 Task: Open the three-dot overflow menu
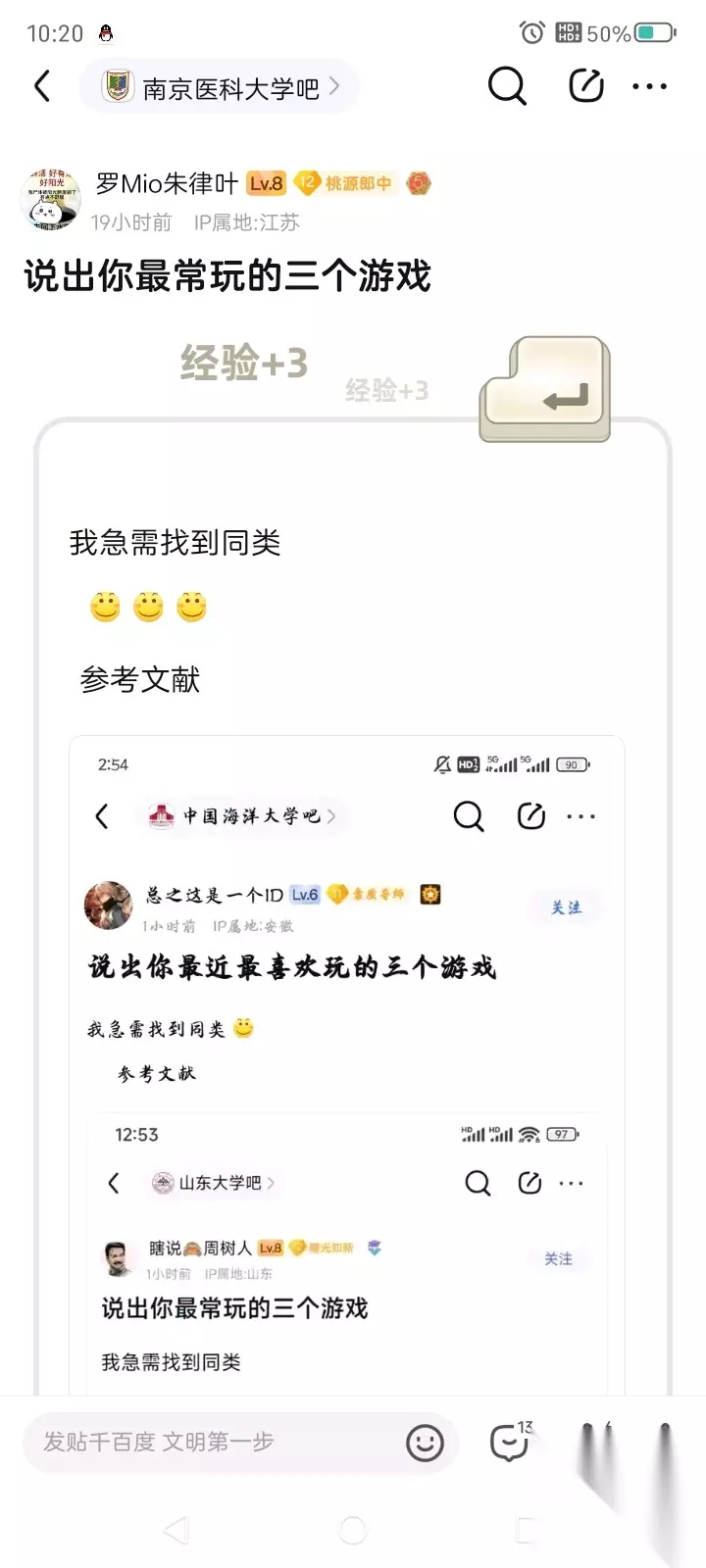pos(650,86)
